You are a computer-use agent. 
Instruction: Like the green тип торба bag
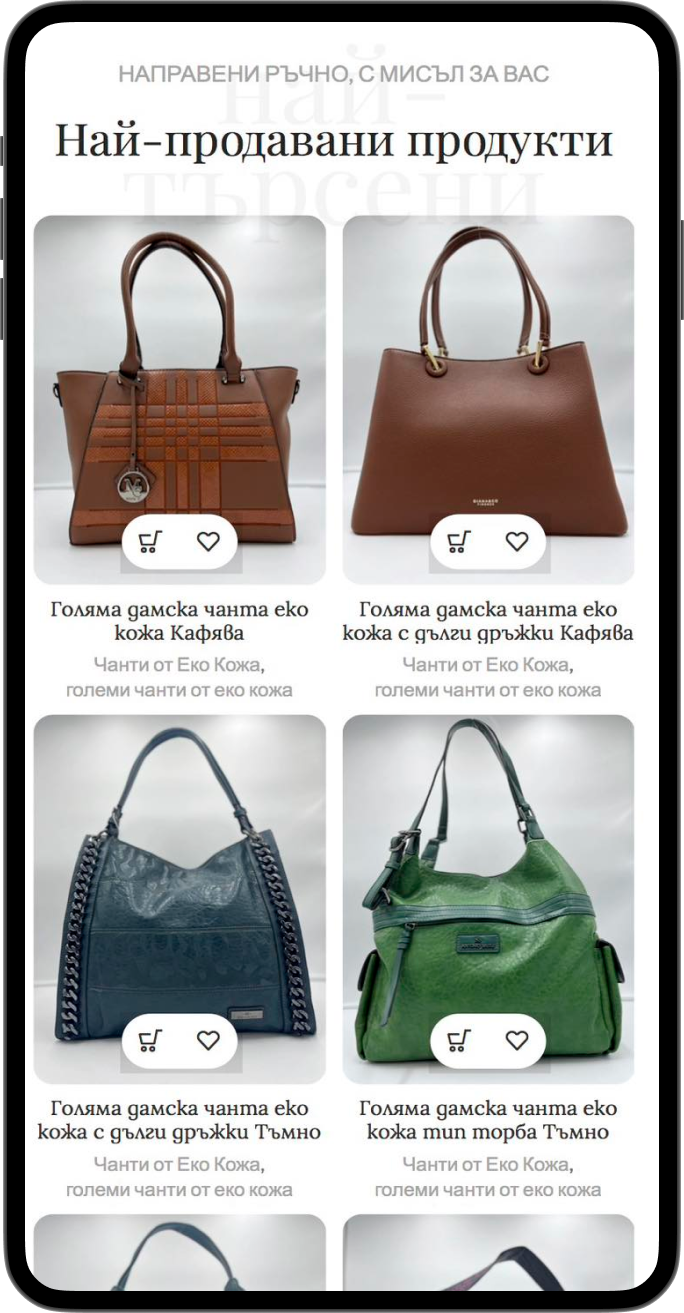[x=517, y=1041]
